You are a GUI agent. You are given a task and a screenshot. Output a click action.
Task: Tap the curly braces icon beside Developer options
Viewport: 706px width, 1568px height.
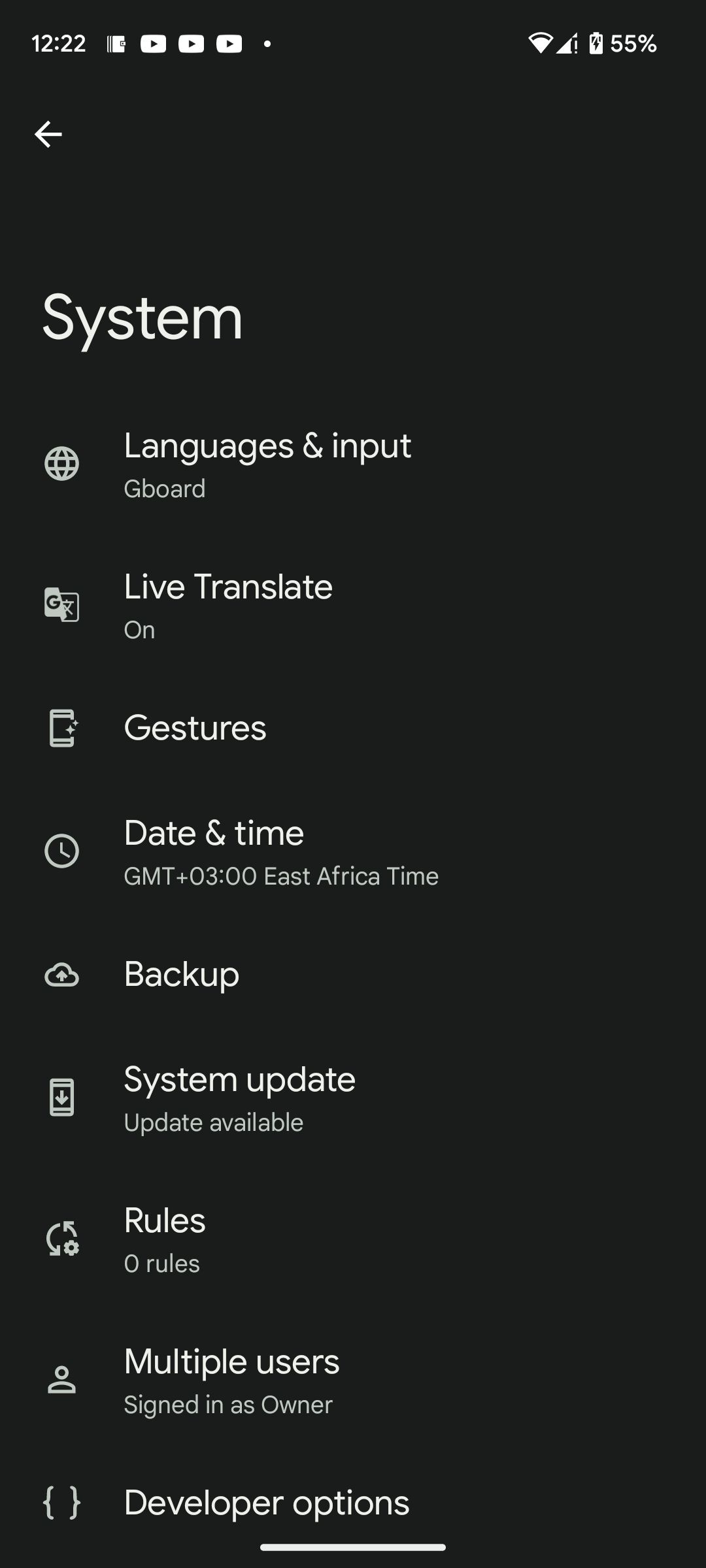tap(62, 1503)
